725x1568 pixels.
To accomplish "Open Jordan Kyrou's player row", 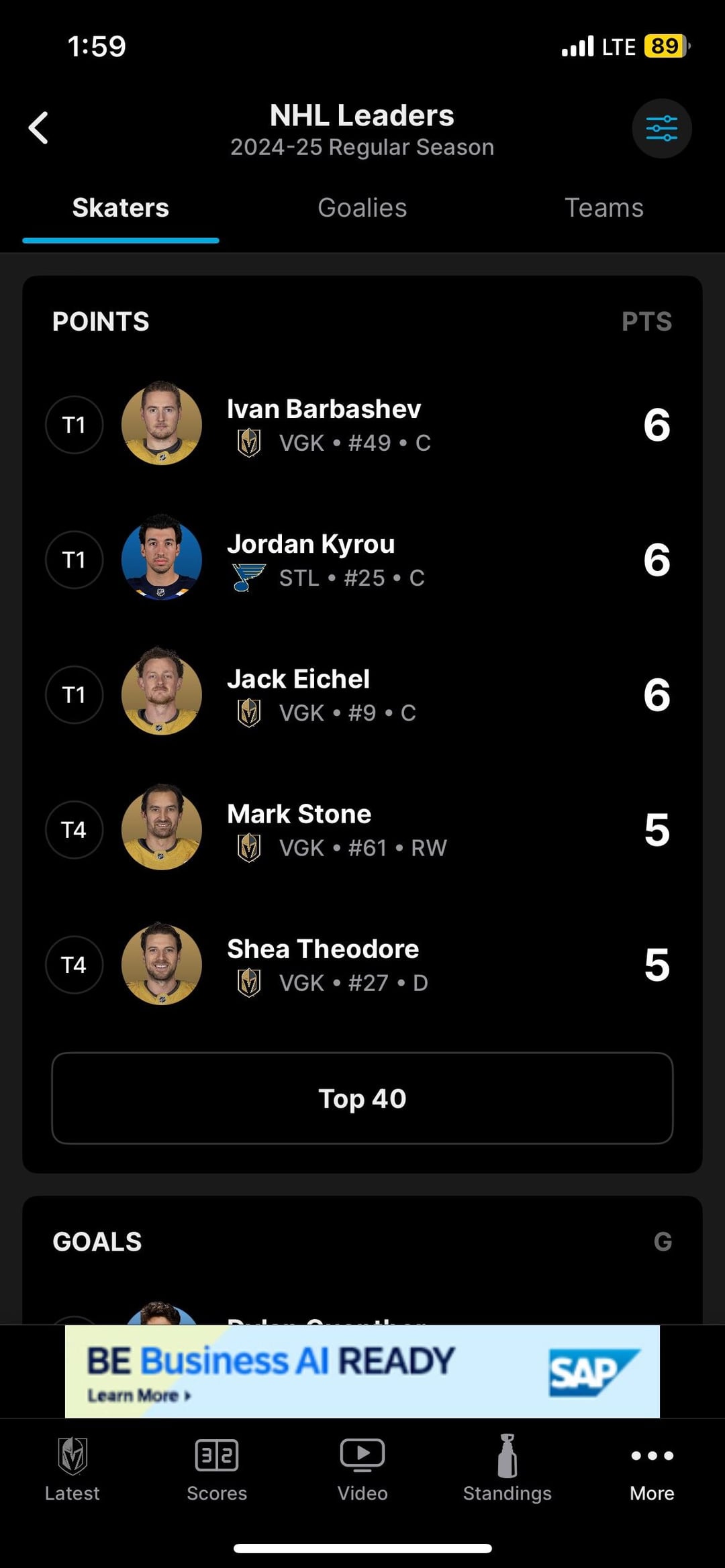I will pyautogui.click(x=362, y=560).
